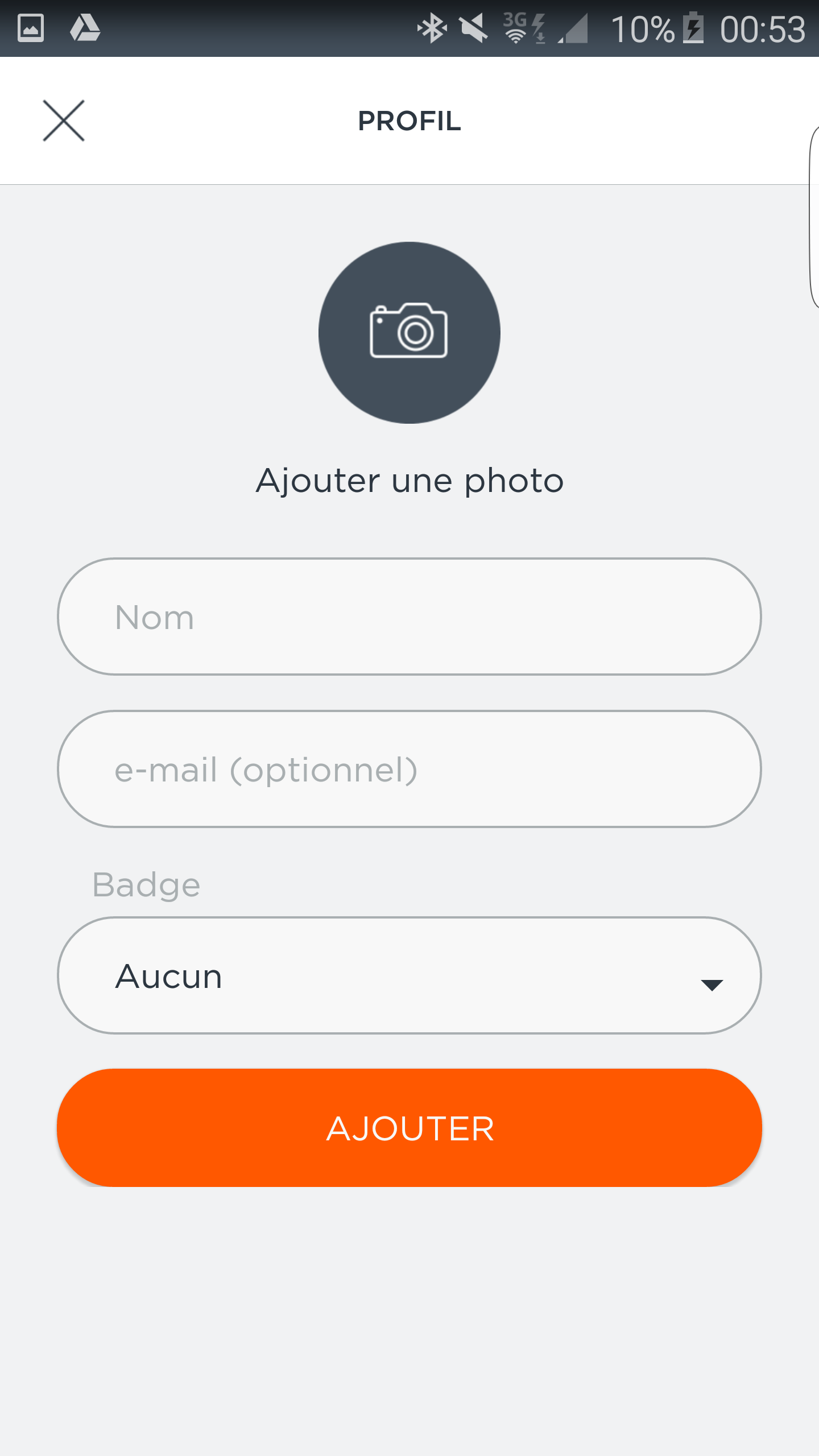Viewport: 819px width, 1456px height.
Task: Tap the orange AJOUTER button
Action: (409, 1128)
